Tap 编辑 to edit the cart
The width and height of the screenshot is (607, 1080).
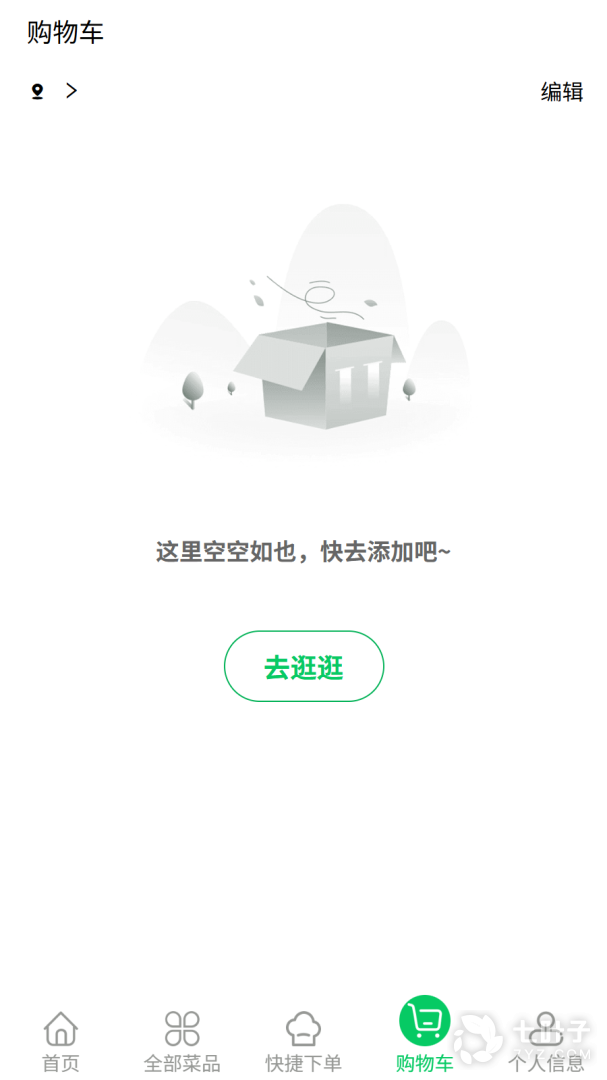(x=561, y=92)
